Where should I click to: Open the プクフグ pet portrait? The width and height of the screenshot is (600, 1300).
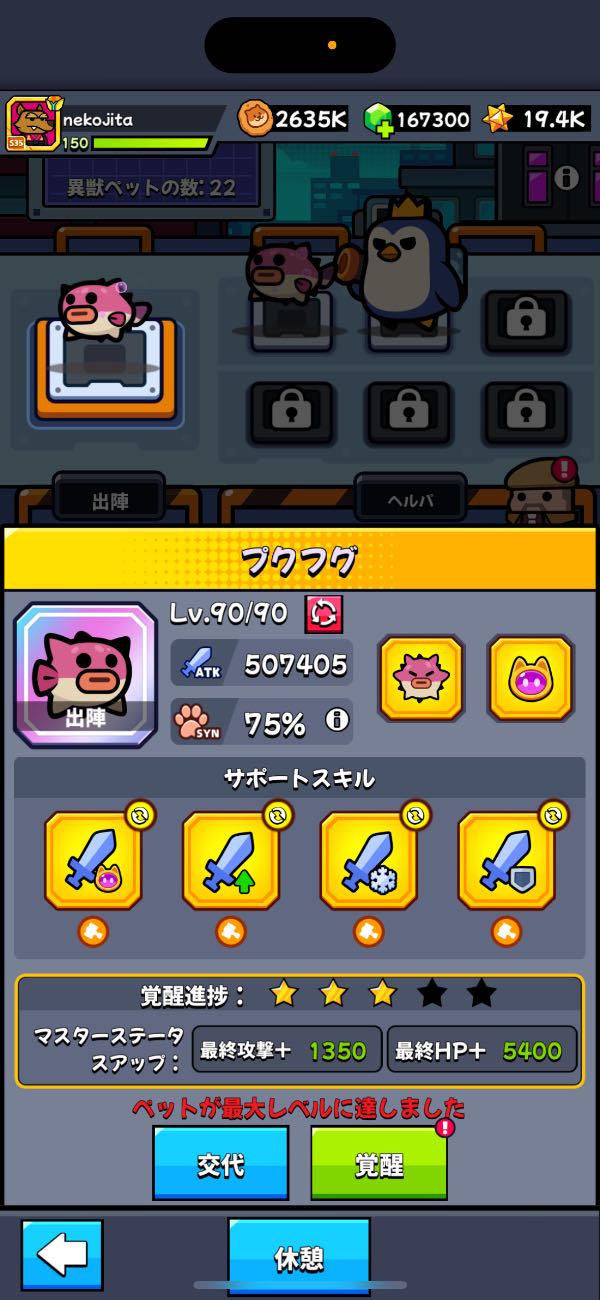point(85,675)
